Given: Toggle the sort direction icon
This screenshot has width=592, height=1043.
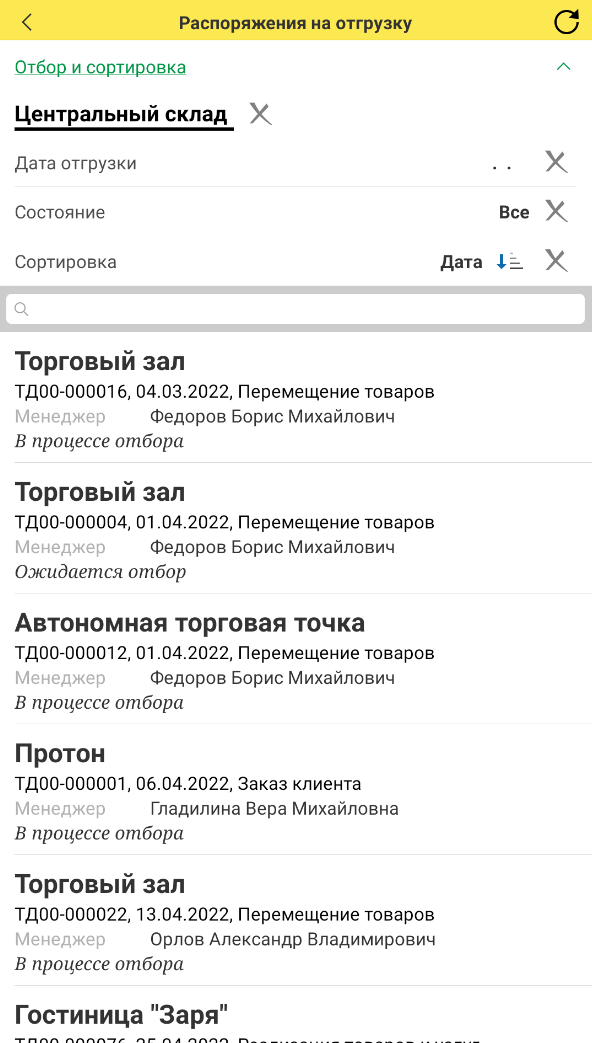Looking at the screenshot, I should coord(510,262).
